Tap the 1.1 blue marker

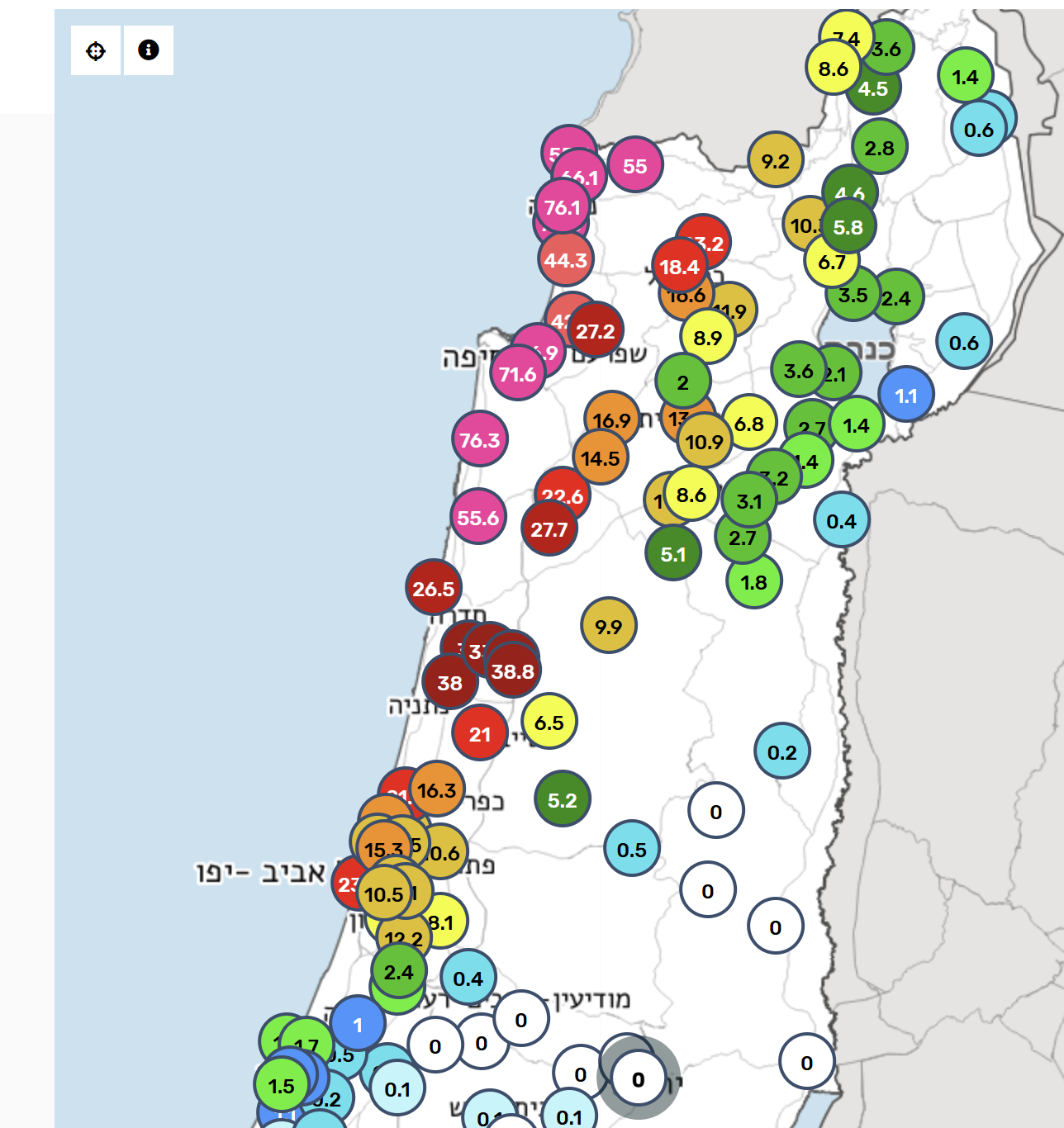[x=906, y=396]
